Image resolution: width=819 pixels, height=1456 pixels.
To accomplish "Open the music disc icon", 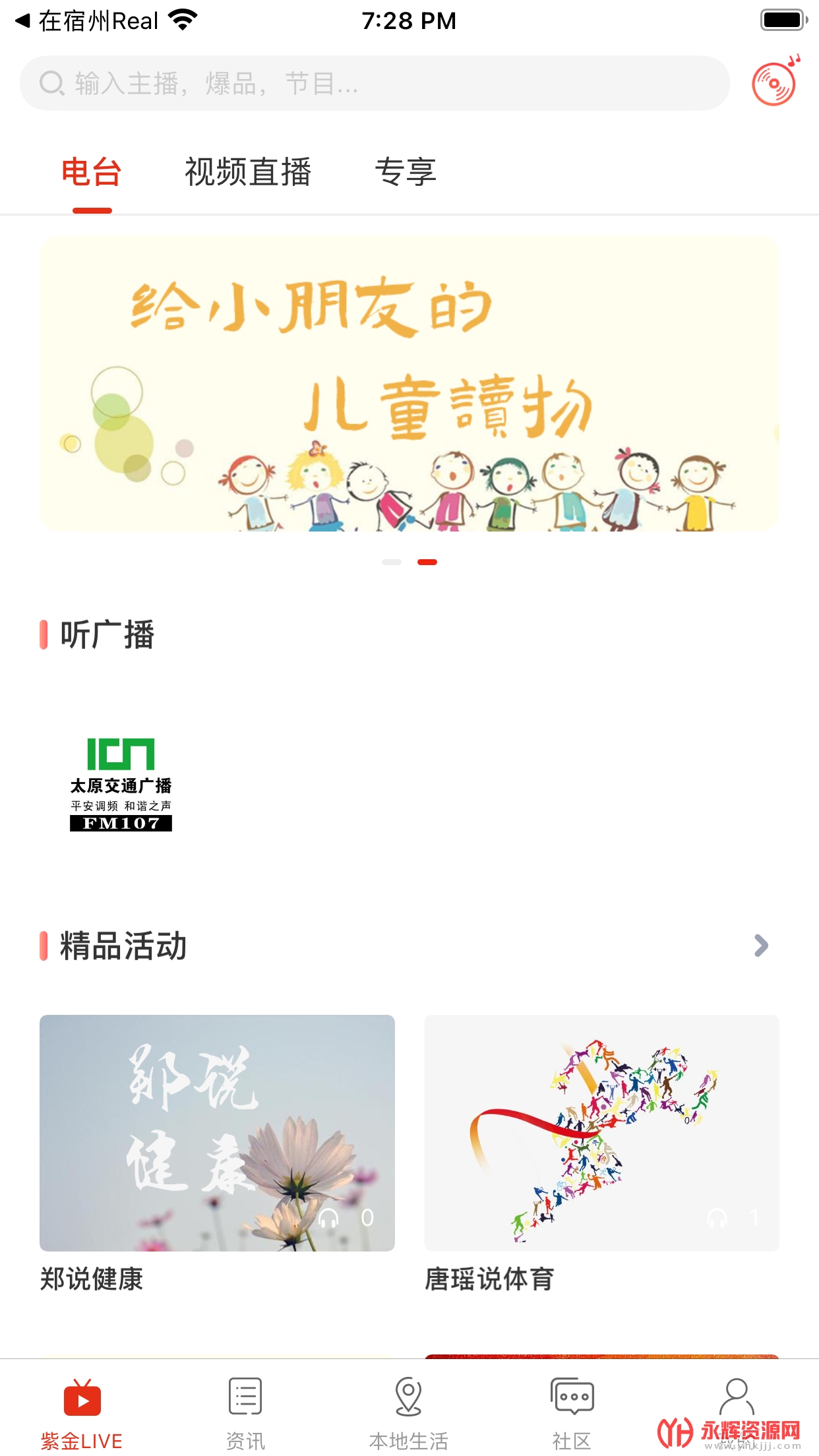I will pos(776,81).
